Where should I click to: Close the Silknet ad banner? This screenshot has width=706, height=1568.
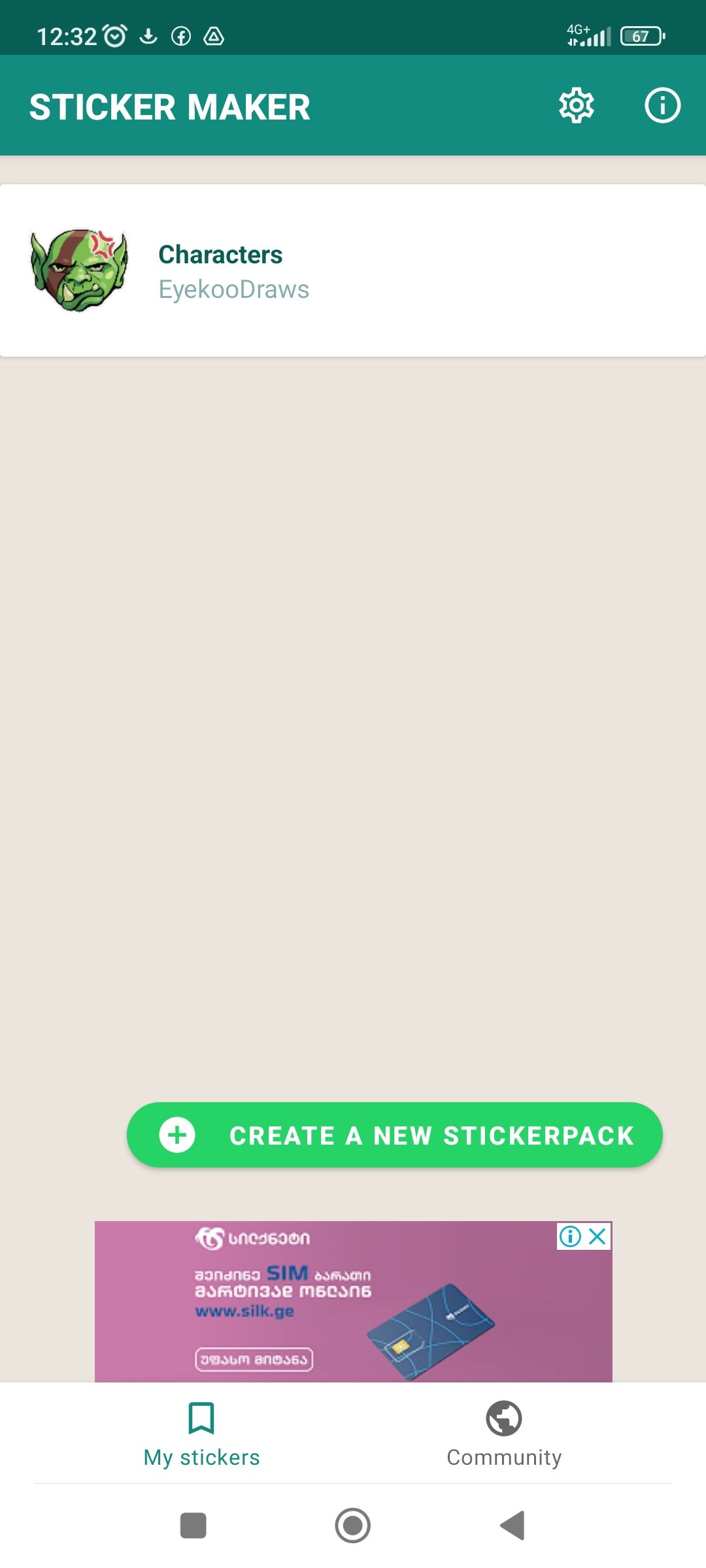pos(597,1236)
